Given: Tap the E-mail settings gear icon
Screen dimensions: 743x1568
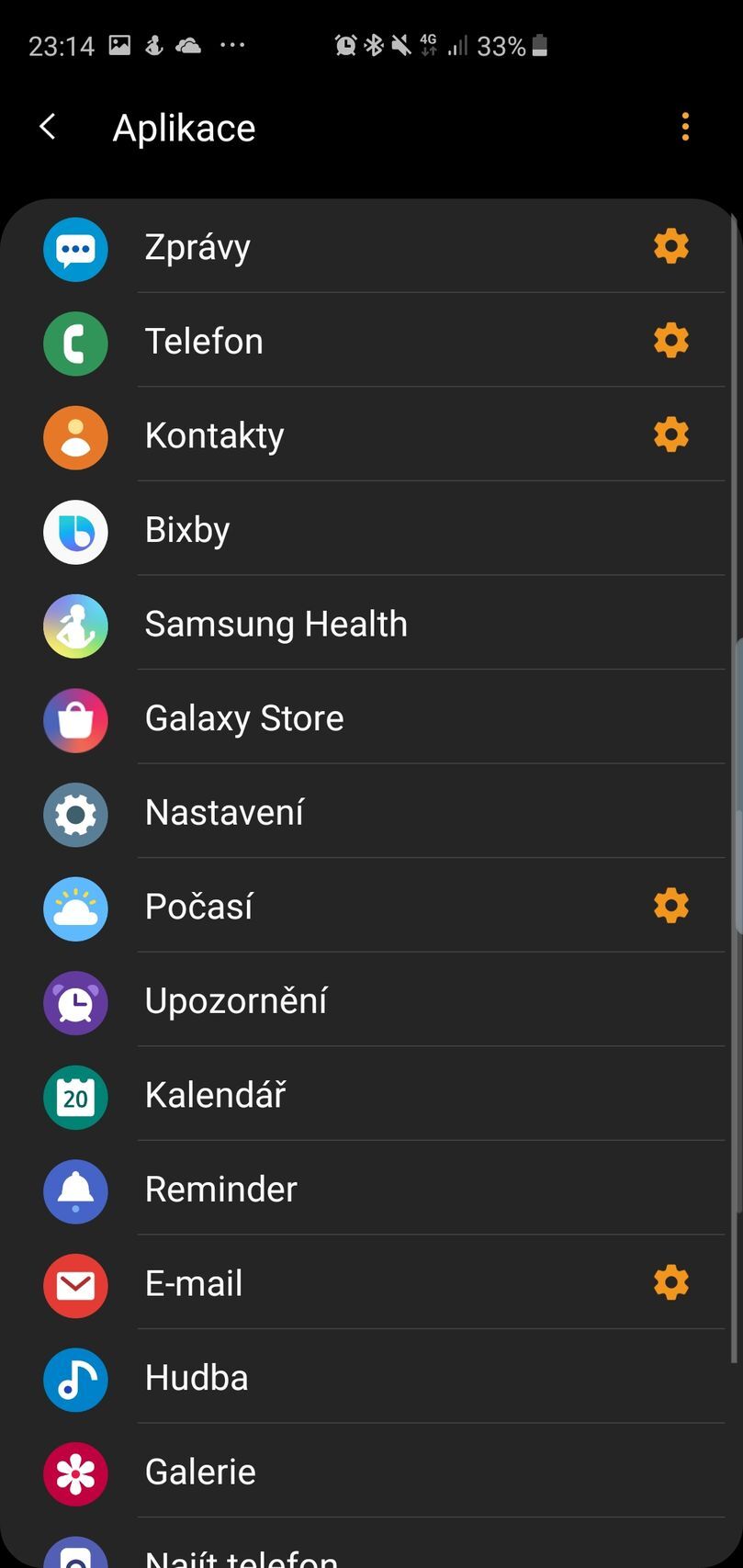Looking at the screenshot, I should point(670,1282).
